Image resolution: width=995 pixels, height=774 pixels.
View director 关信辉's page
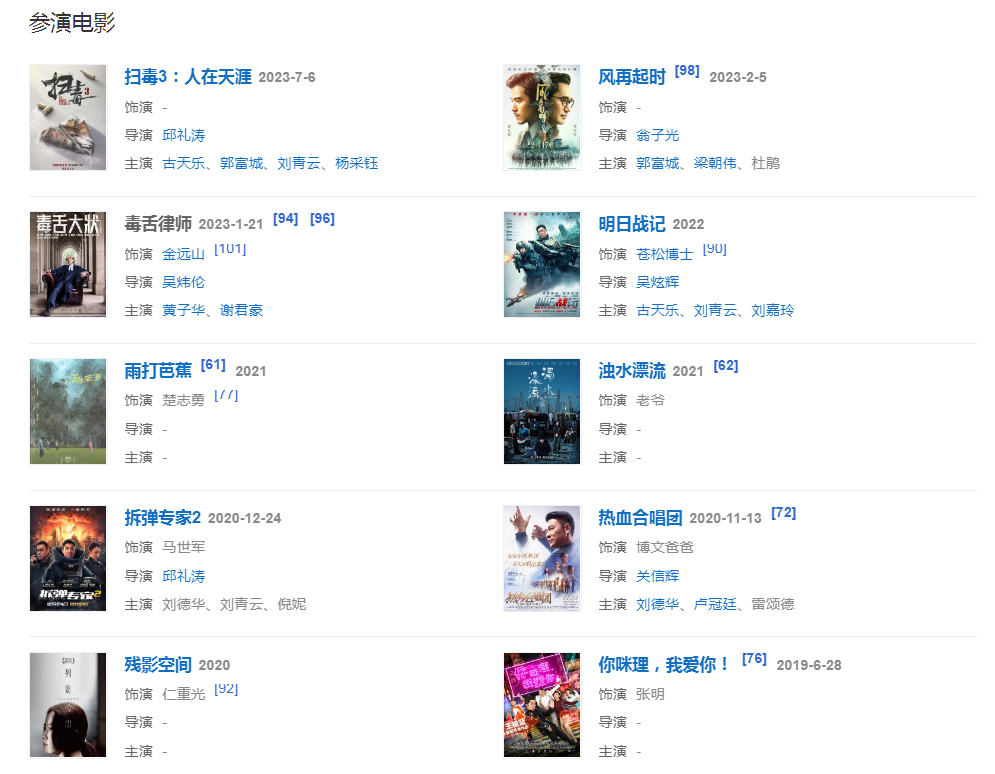coord(657,576)
